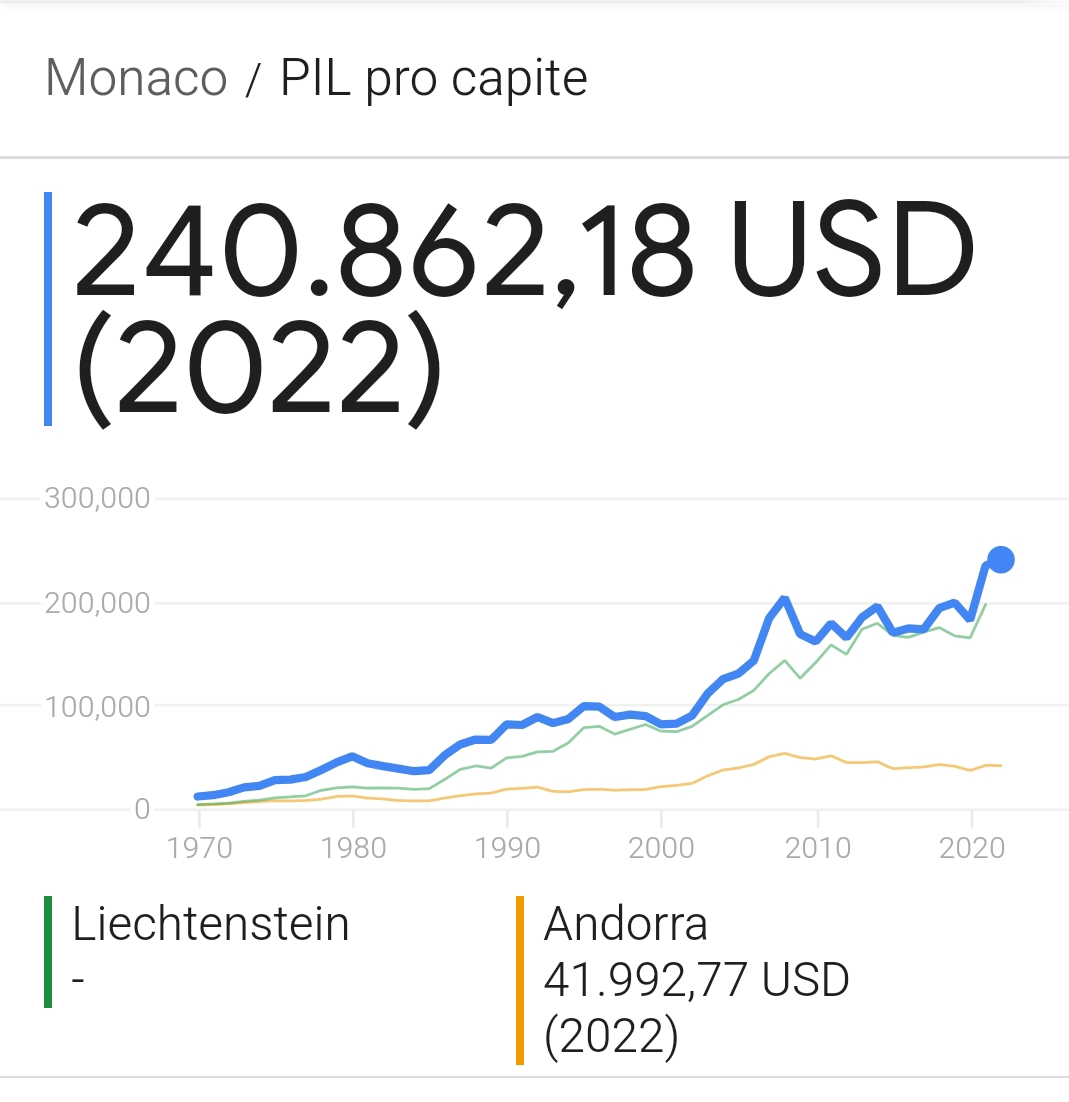The width and height of the screenshot is (1069, 1102).
Task: Open the Monaco breadcrumb link
Action: 136,78
